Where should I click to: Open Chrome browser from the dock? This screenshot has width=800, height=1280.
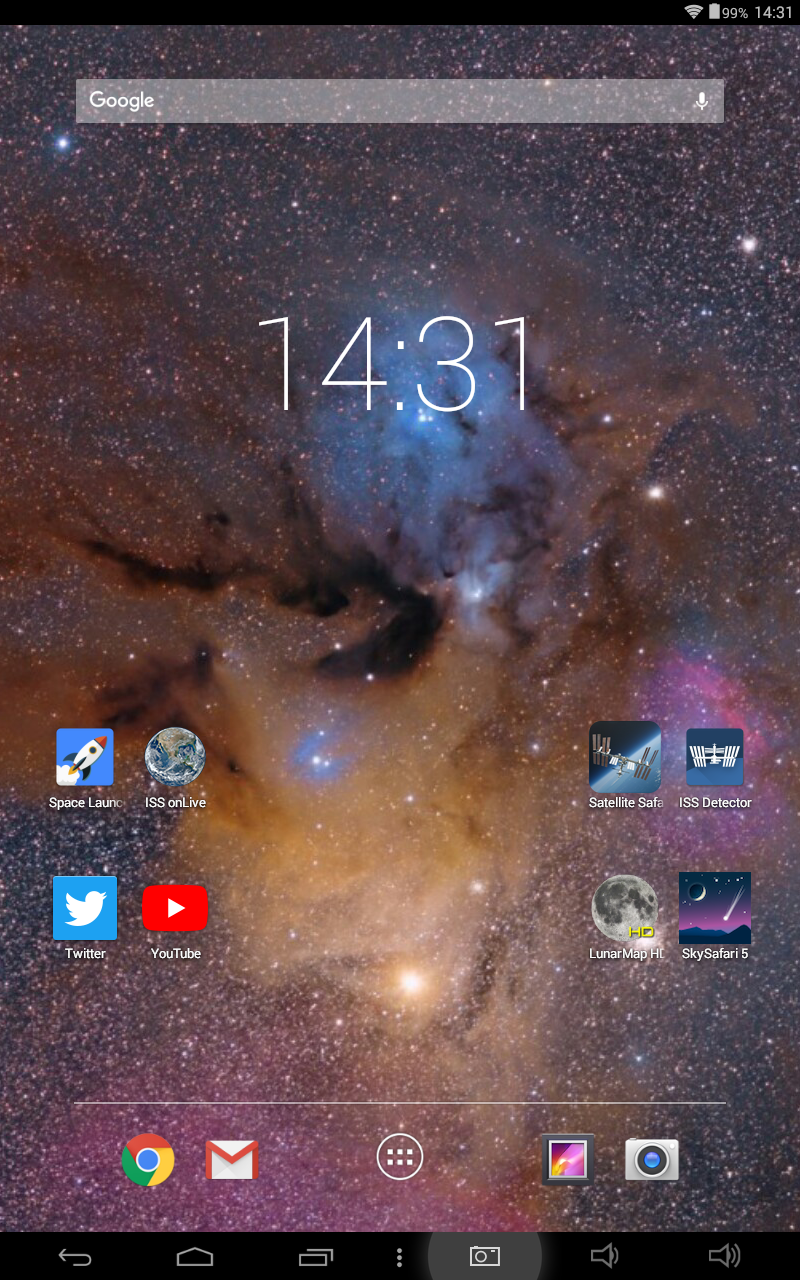[x=148, y=1160]
